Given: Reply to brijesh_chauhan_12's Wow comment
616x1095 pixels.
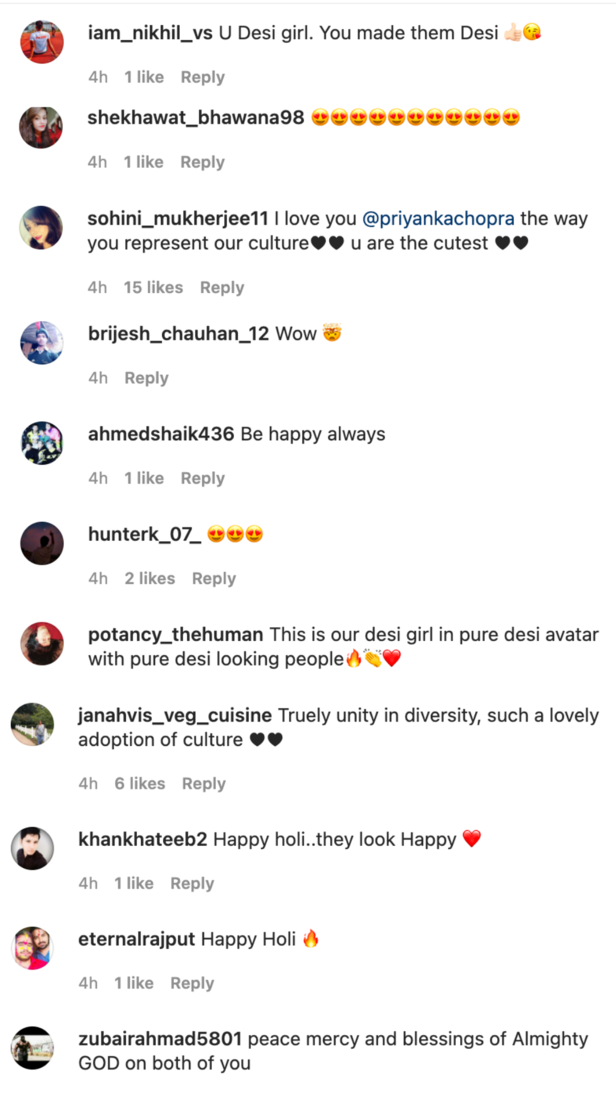Looking at the screenshot, I should 146,378.
